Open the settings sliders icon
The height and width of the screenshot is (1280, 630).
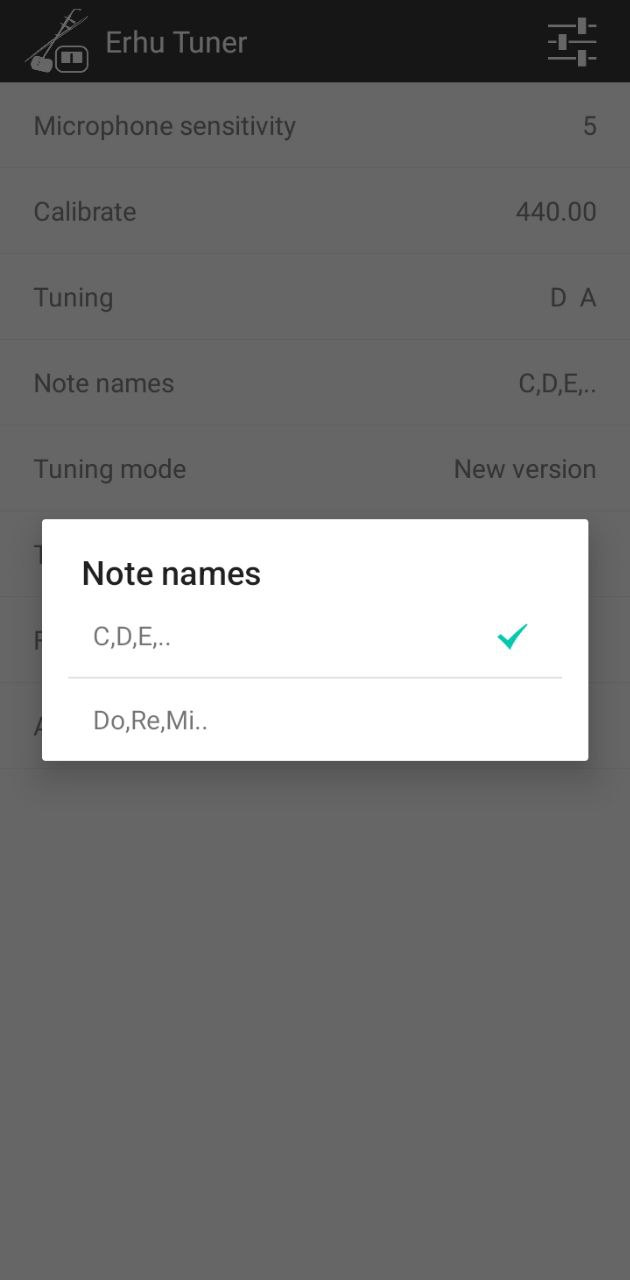572,42
